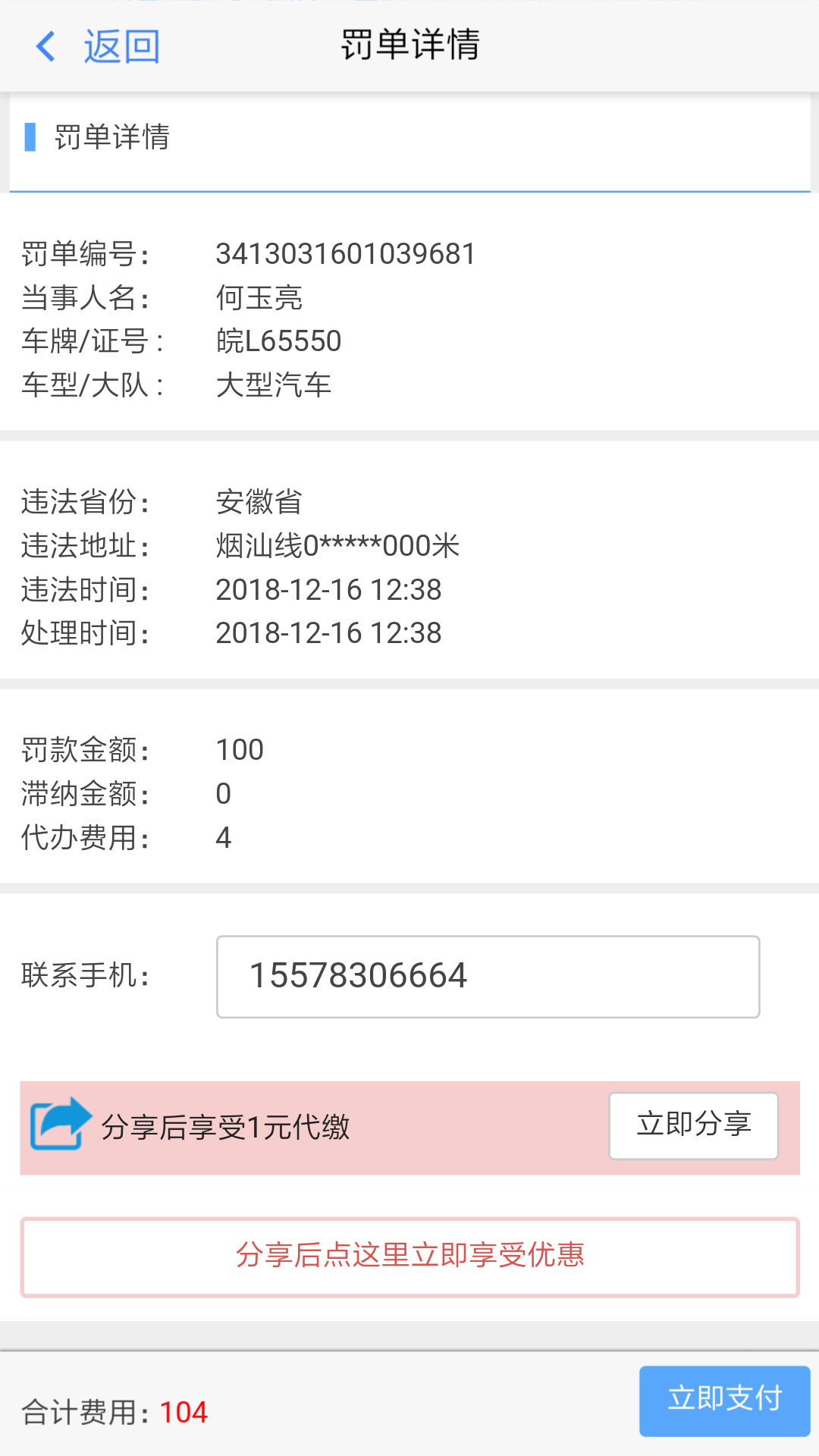This screenshot has width=819, height=1456.
Task: Tap the 立即支付 payment button
Action: click(x=724, y=1400)
